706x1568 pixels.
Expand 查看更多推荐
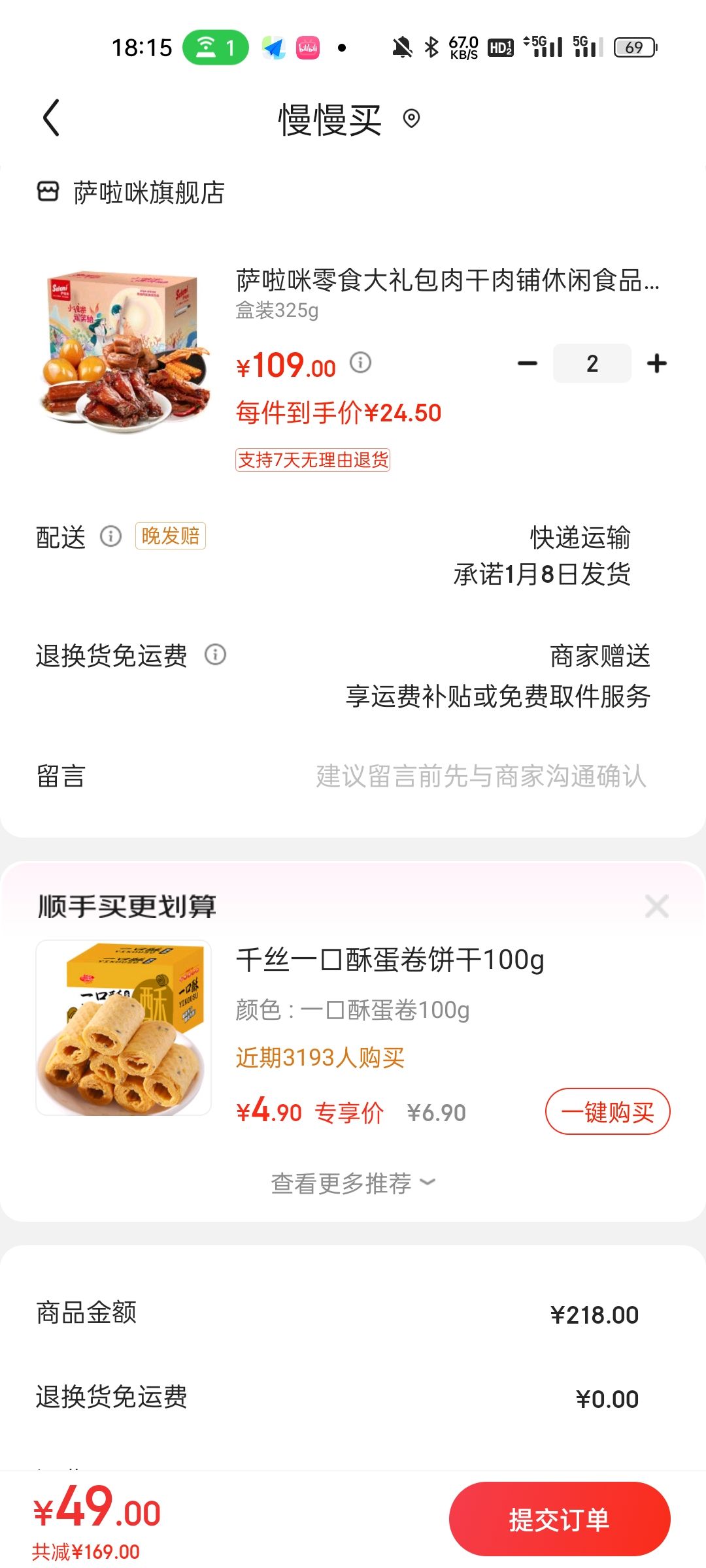coord(353,1183)
